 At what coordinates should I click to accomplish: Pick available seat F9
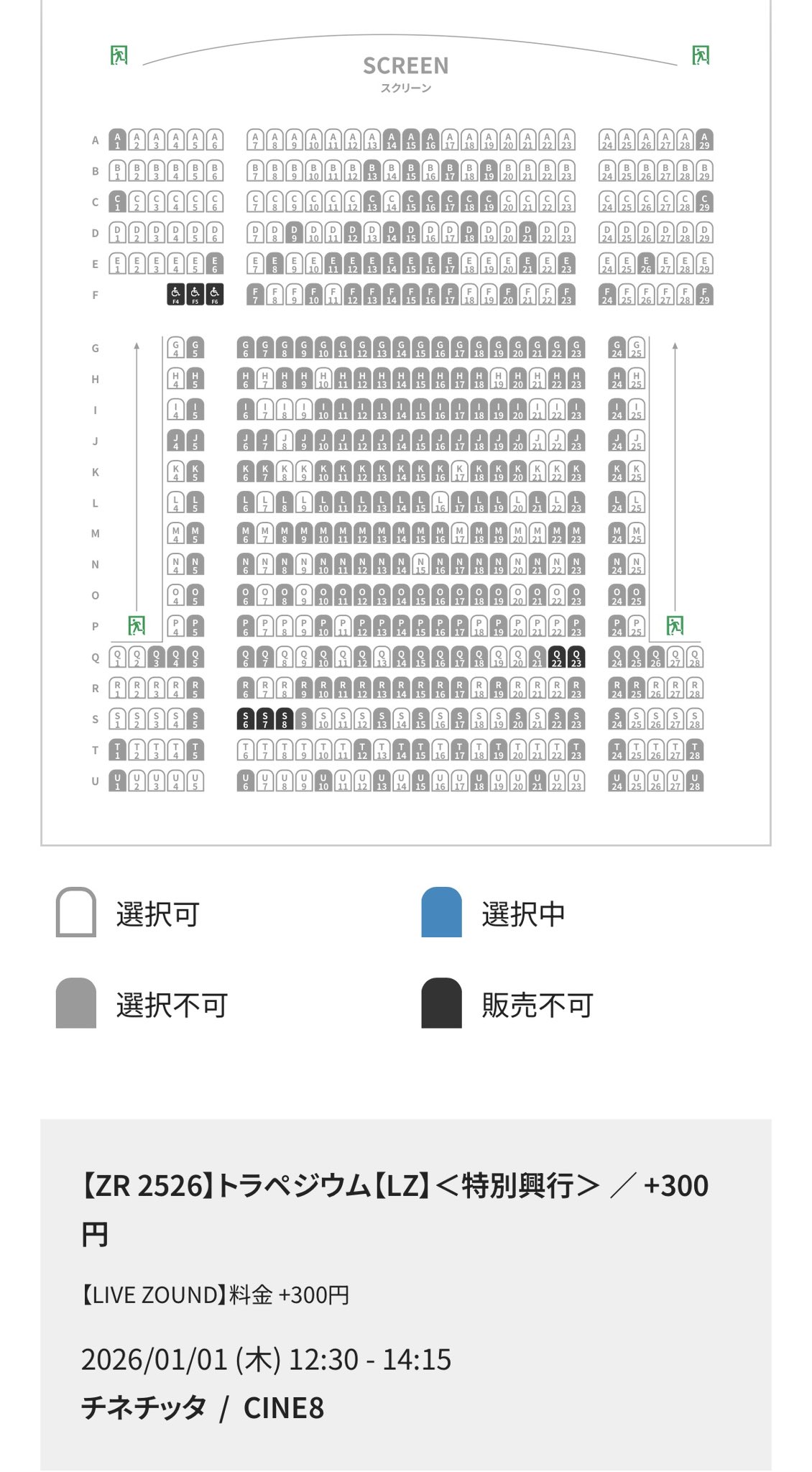[294, 295]
